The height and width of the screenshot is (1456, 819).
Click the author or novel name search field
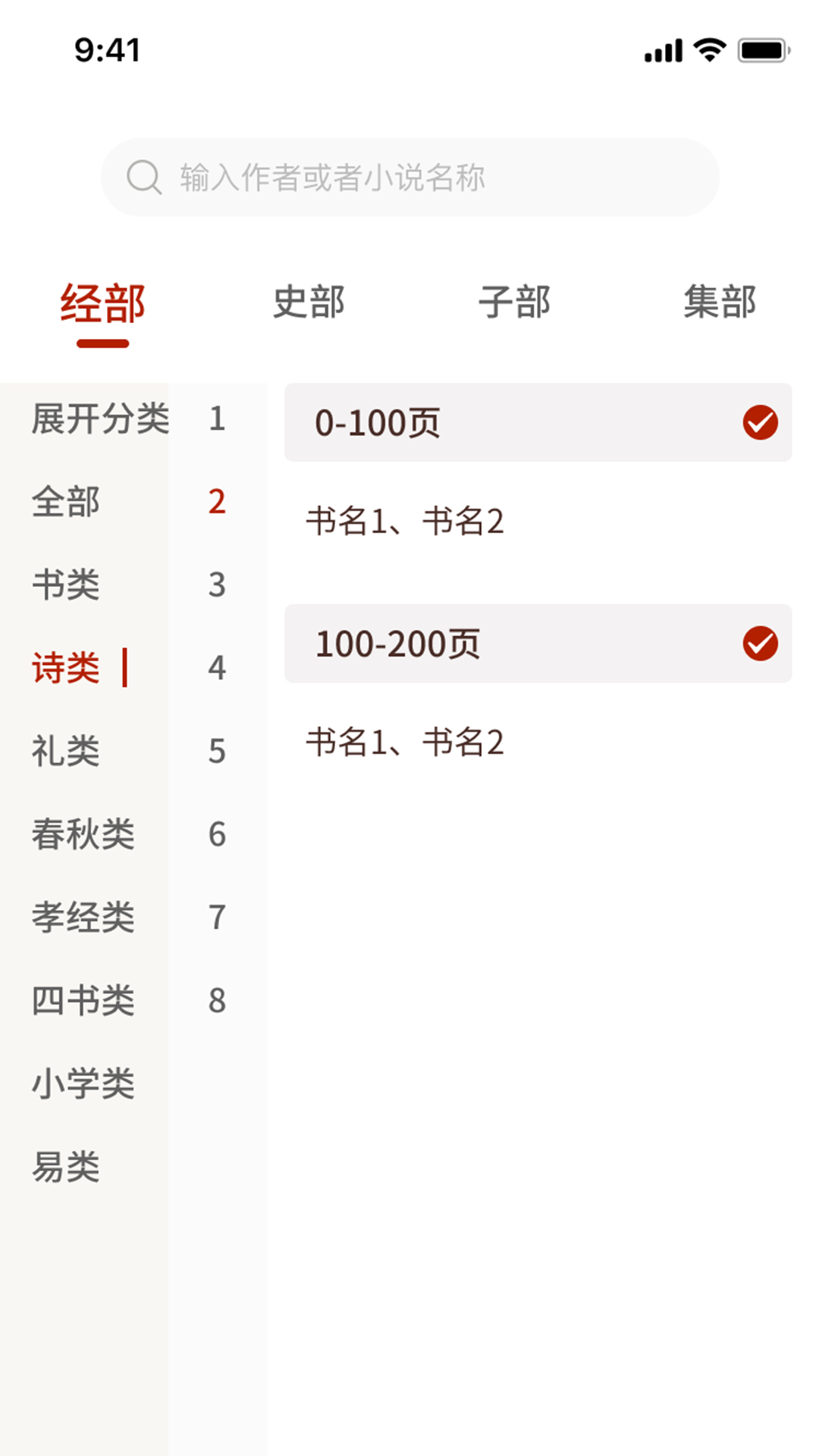[409, 177]
